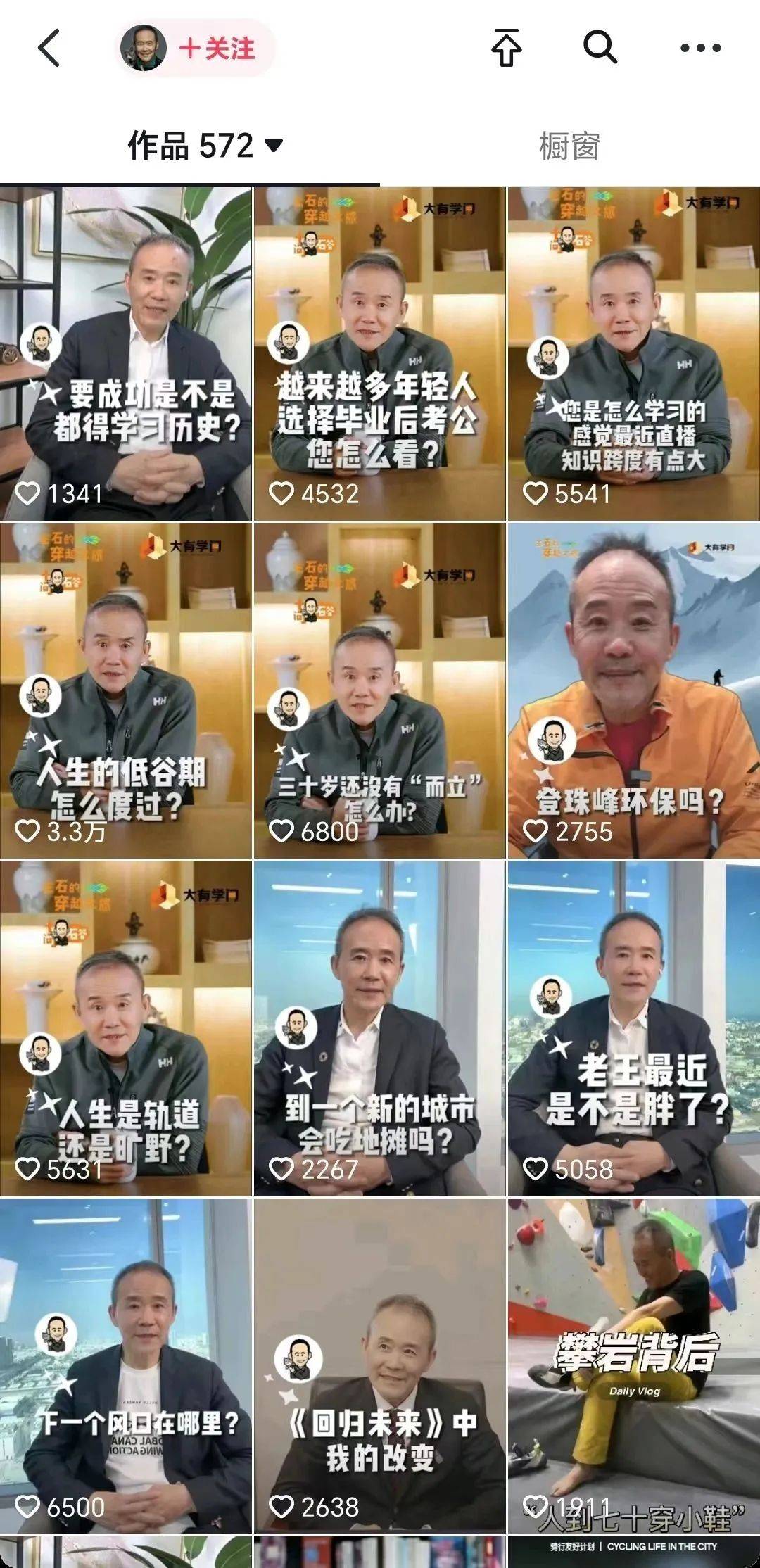Switch to the 橱窗 tab
This screenshot has height=1568, width=760.
(569, 146)
